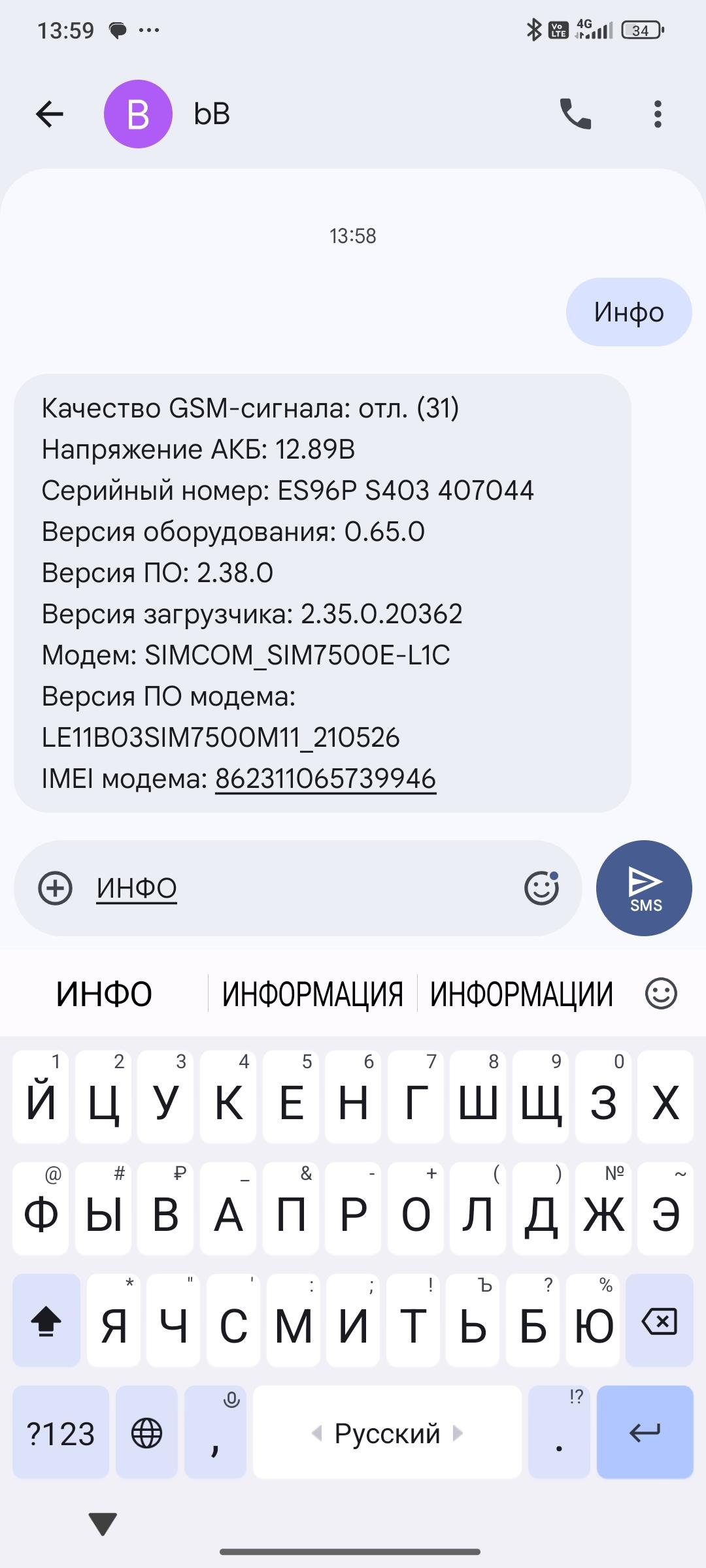Viewport: 706px width, 1568px height.
Task: Hide the keyboard with the down arrow
Action: pos(103,1524)
